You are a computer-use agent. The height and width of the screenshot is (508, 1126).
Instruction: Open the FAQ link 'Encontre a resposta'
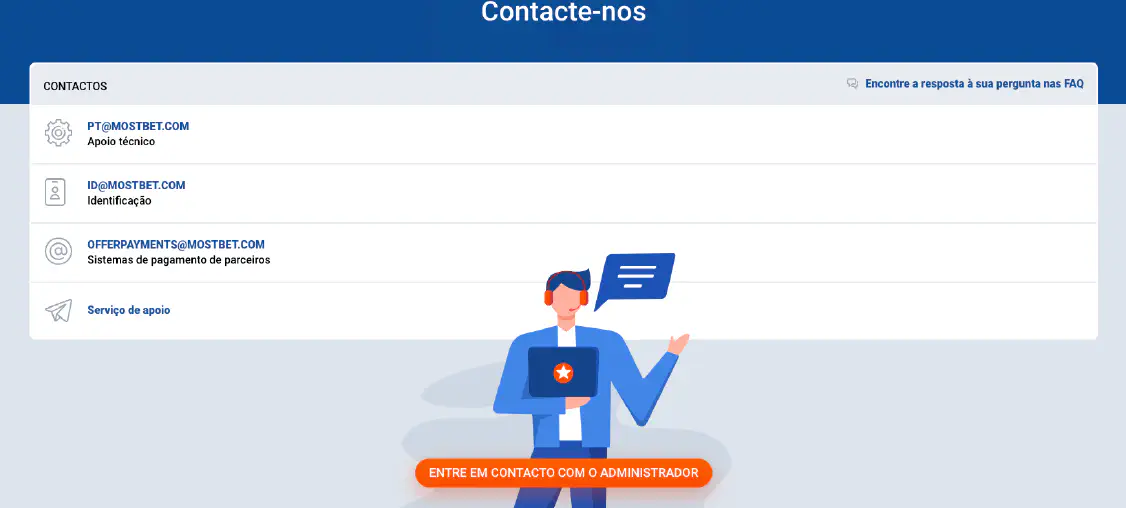973,85
